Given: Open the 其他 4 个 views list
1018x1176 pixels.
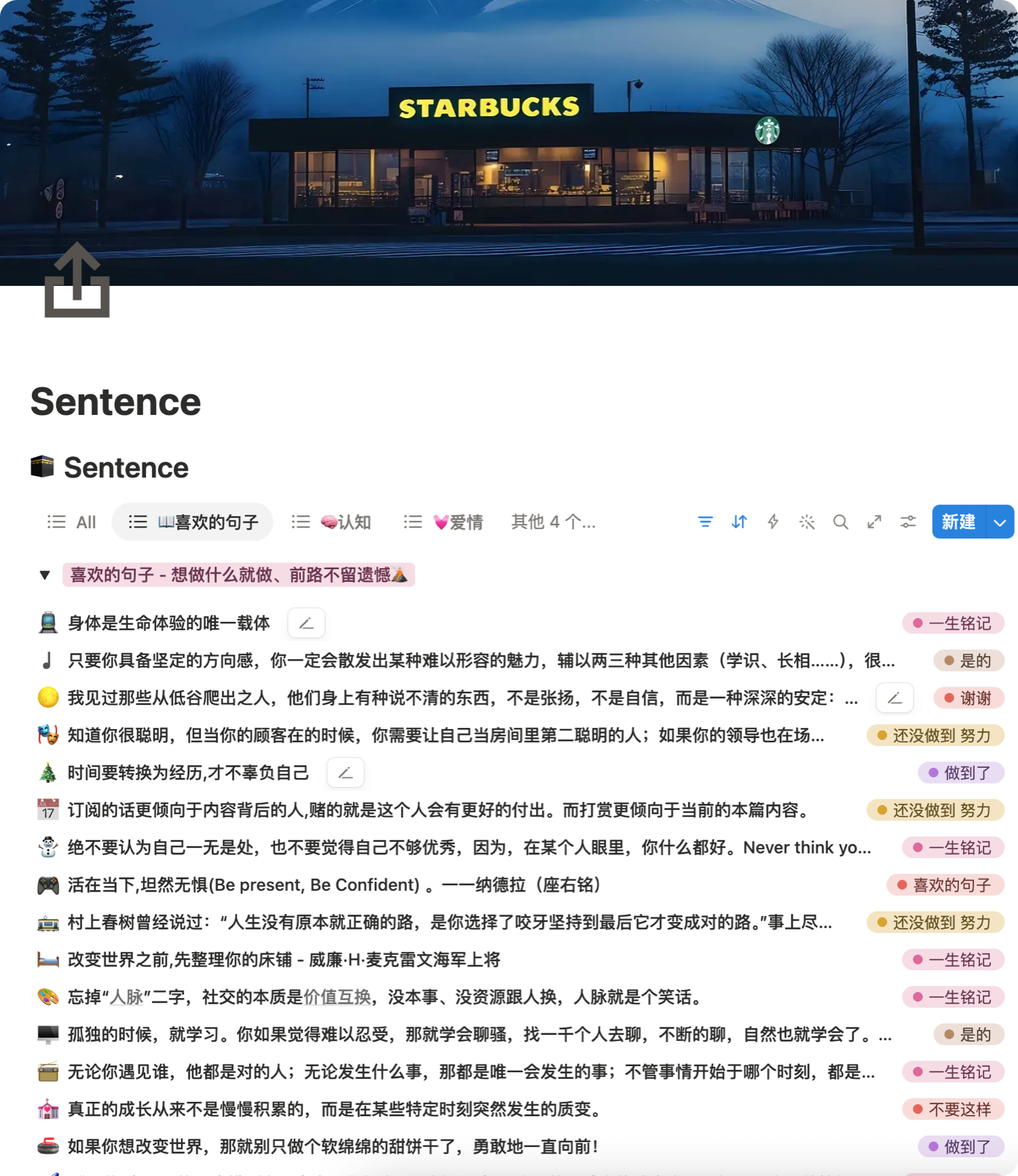Looking at the screenshot, I should coord(553,522).
